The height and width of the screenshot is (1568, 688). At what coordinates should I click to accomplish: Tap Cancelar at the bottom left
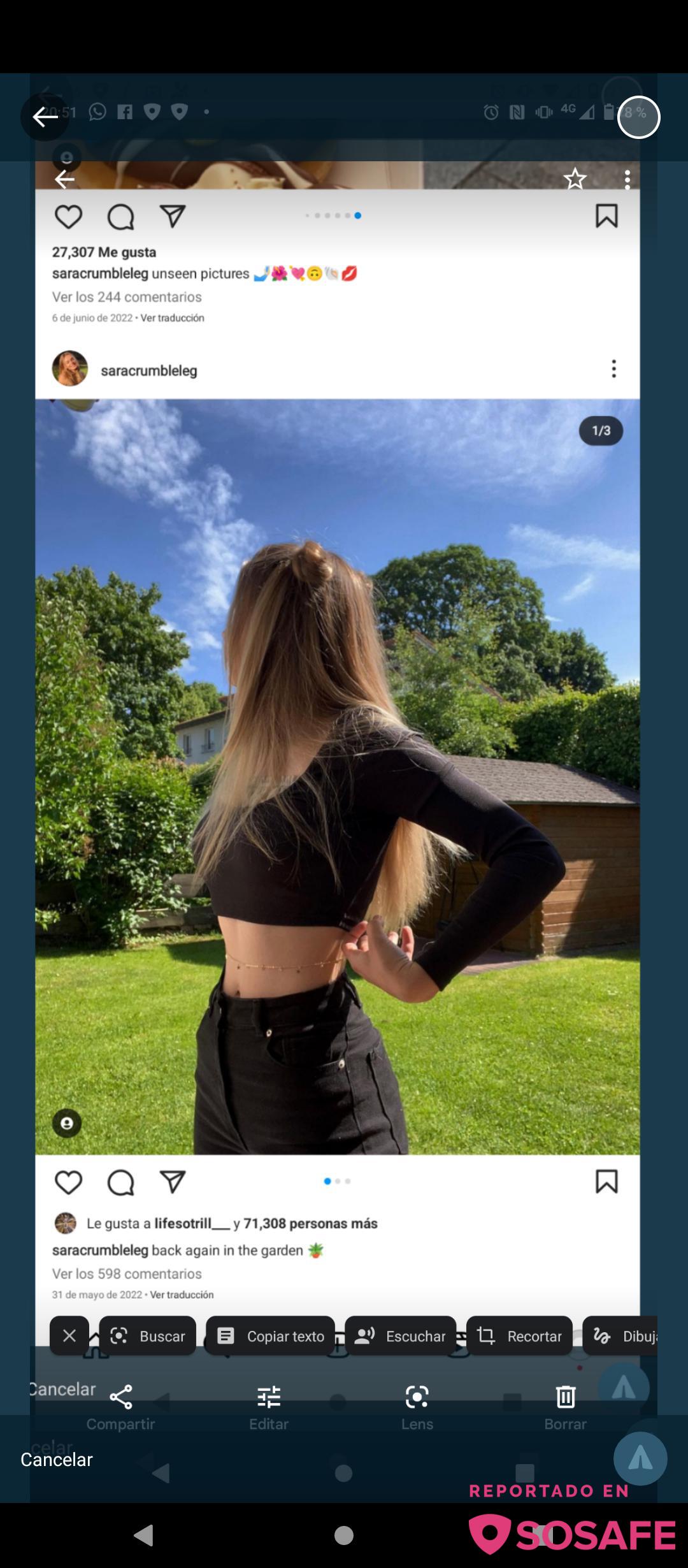57,1459
